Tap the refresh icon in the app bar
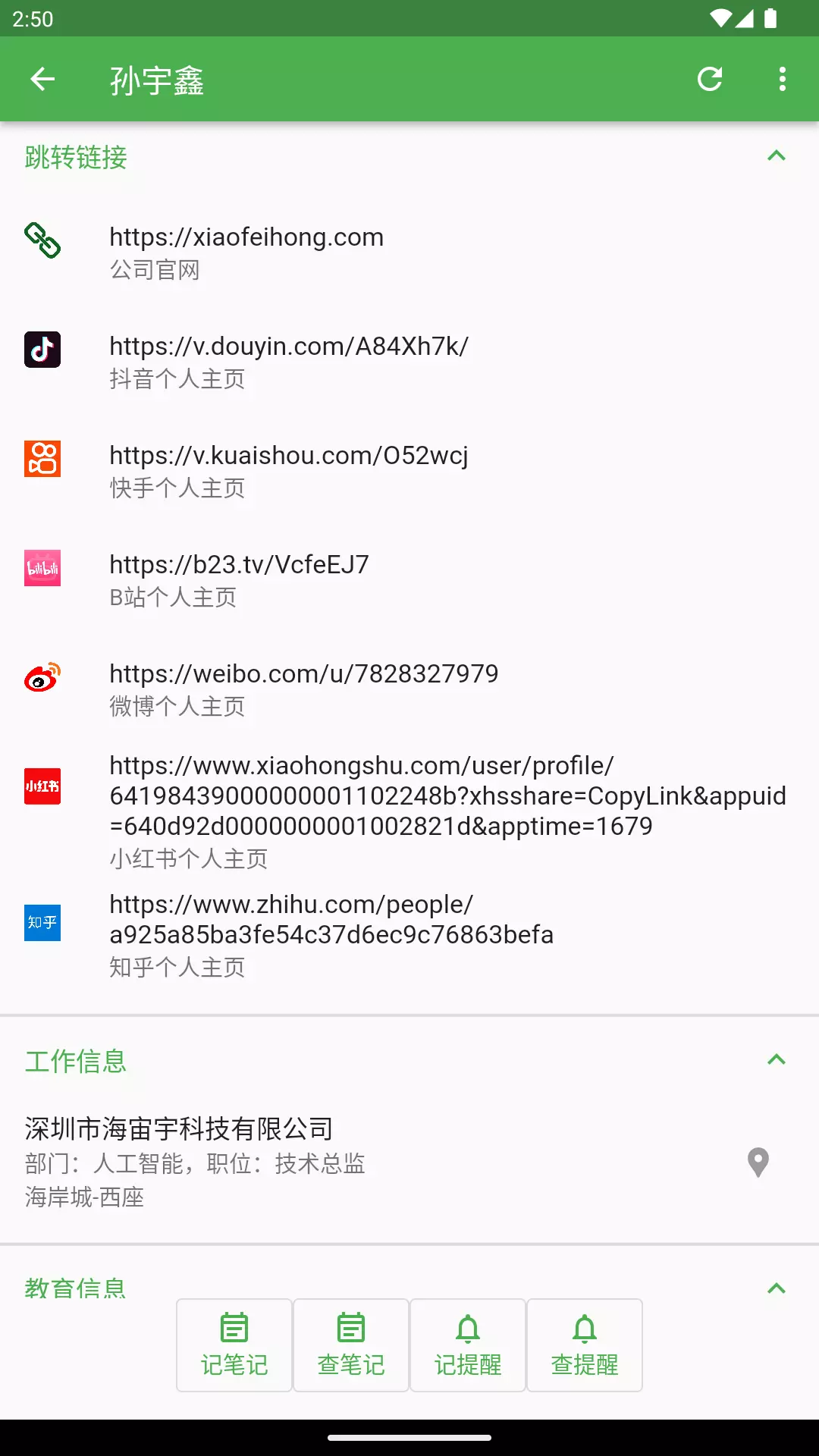The height and width of the screenshot is (1456, 819). tap(710, 80)
